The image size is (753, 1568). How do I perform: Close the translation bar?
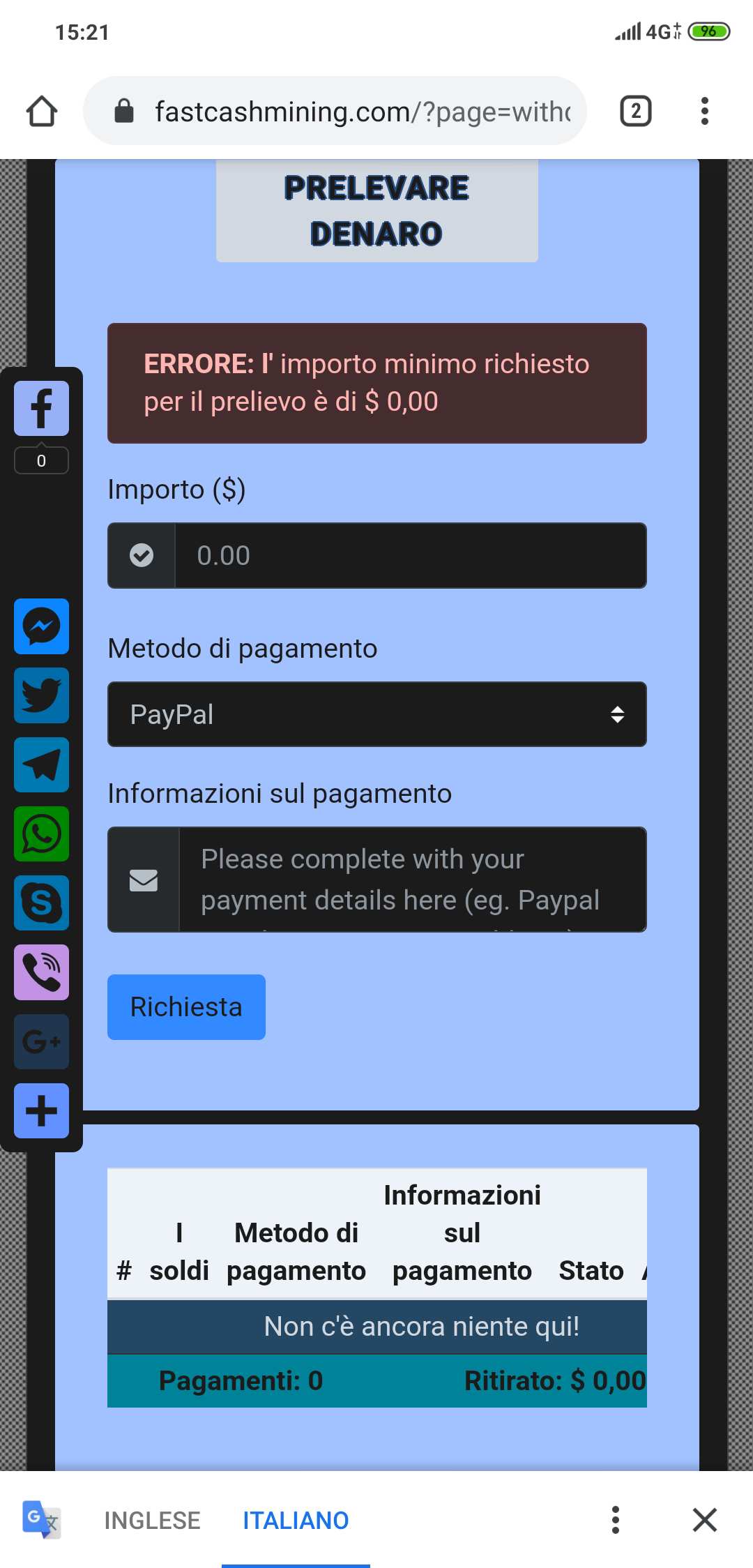(704, 1519)
